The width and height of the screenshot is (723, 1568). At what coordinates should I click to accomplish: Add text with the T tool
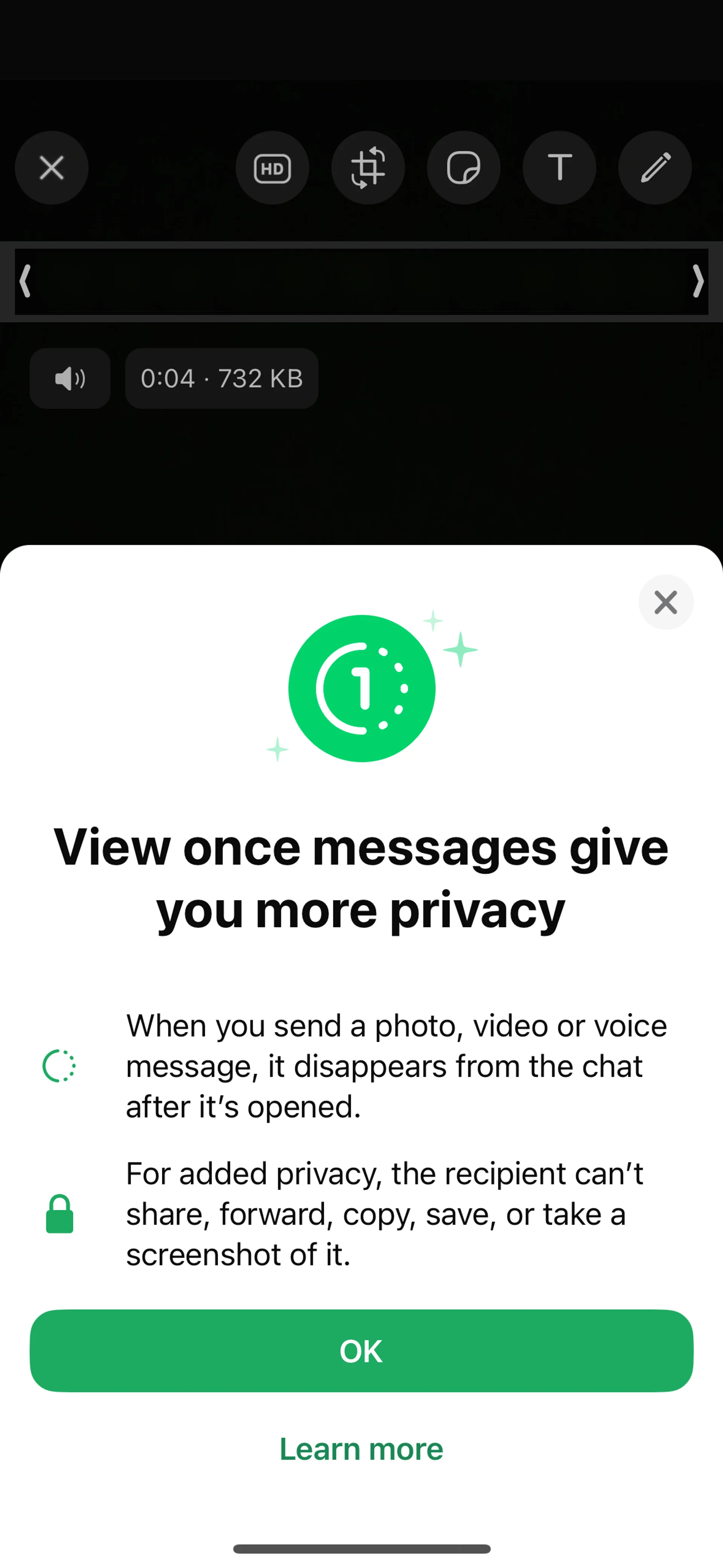[559, 167]
